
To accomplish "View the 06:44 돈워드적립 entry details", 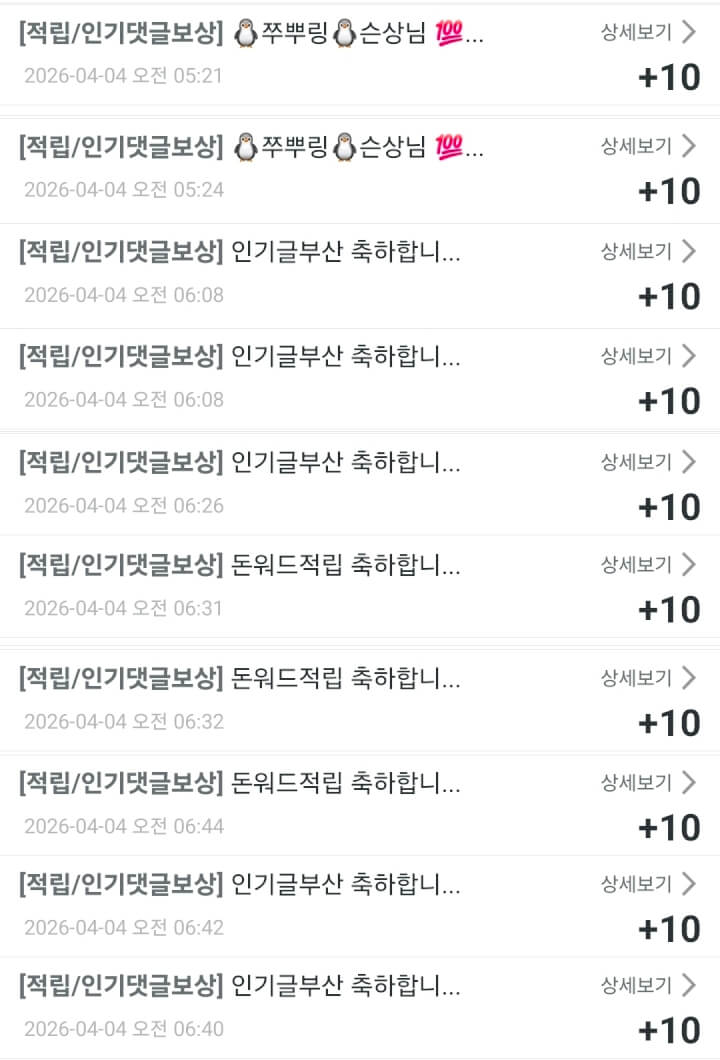I will (x=647, y=782).
